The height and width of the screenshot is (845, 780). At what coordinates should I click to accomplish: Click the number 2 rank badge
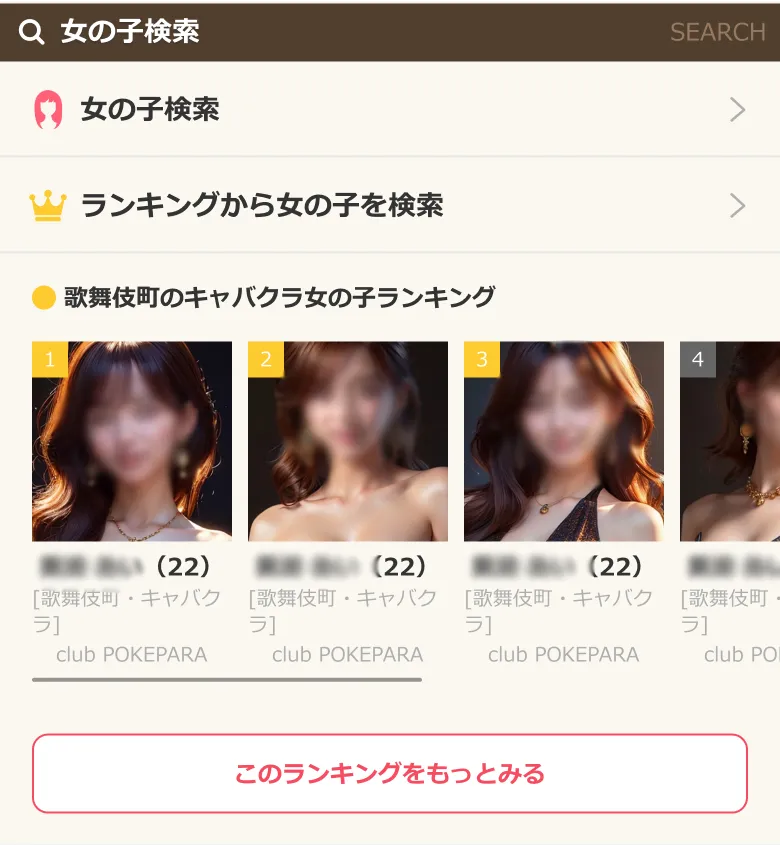(266, 360)
